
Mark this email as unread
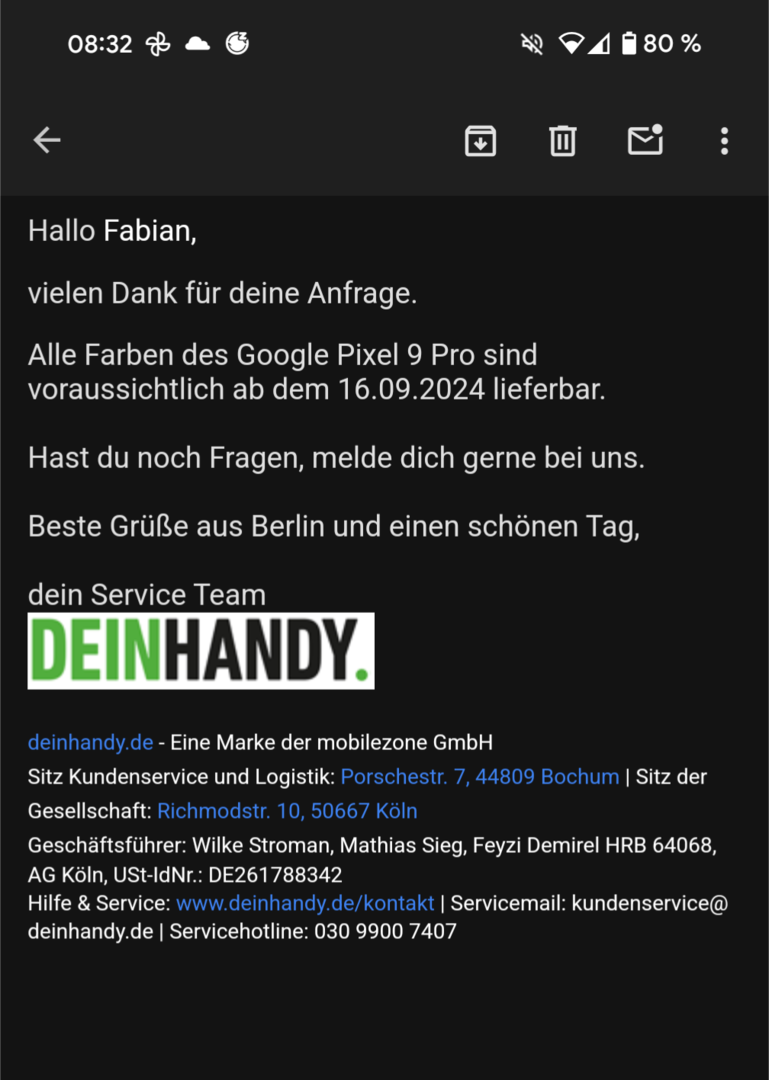click(x=645, y=141)
